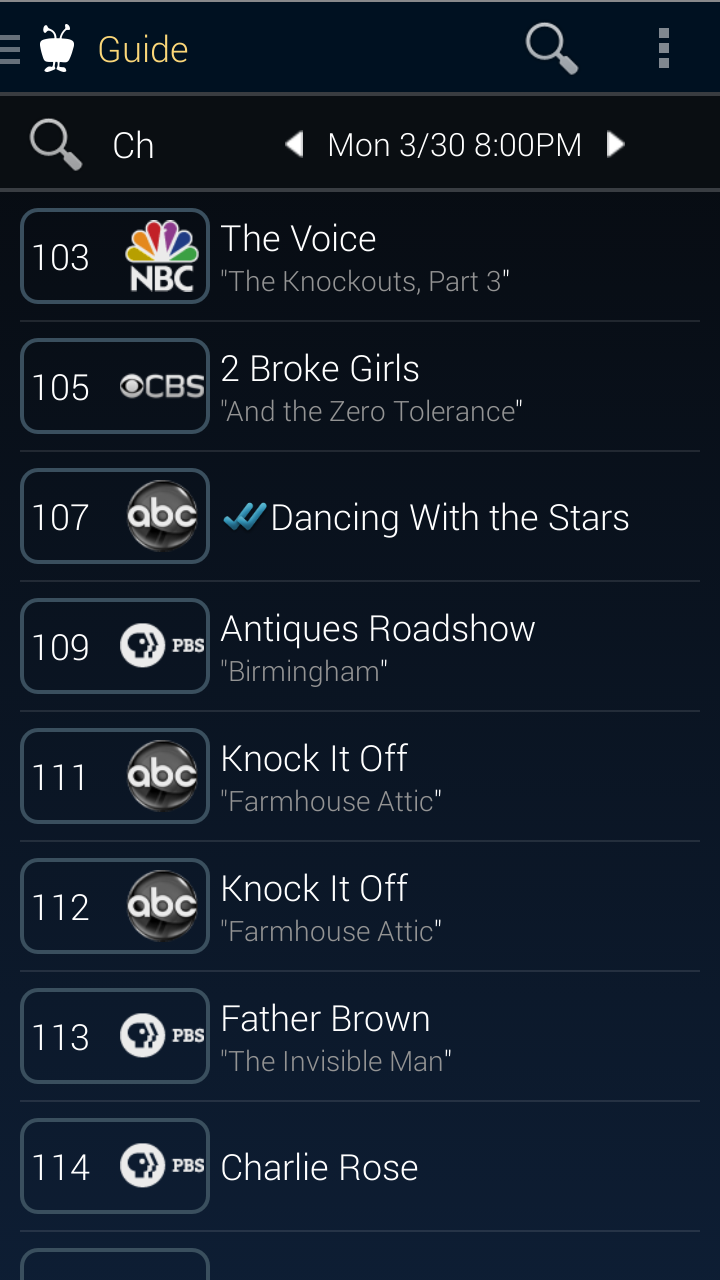Open the TiVo home logo icon

57,46
